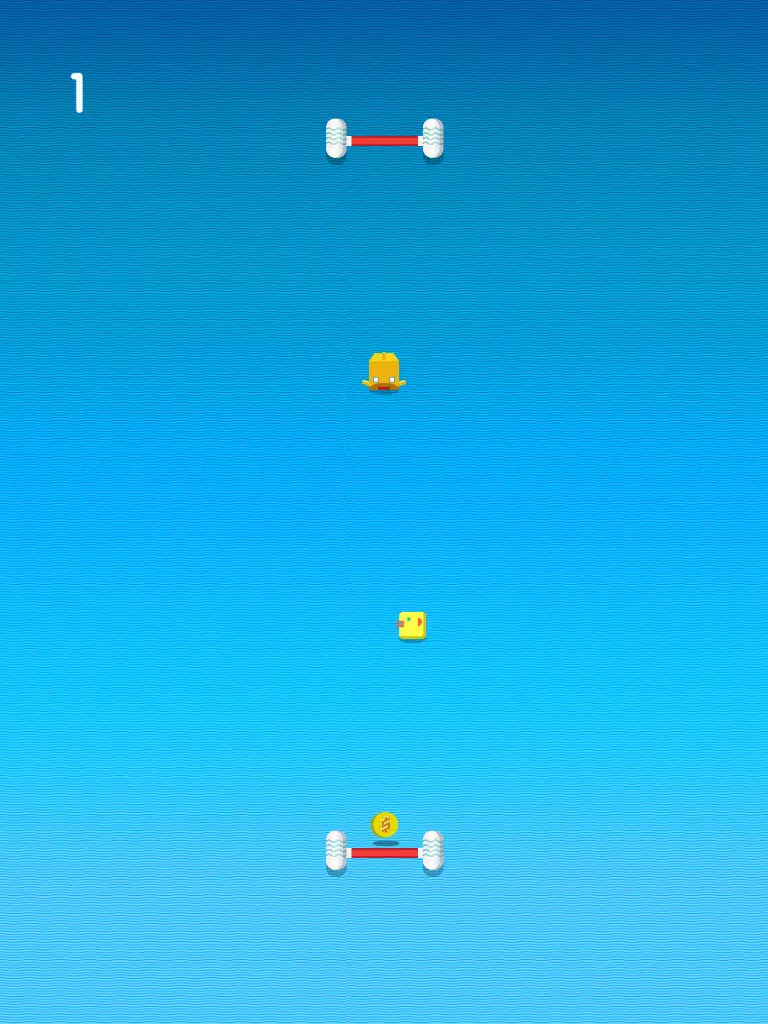This screenshot has width=768, height=1024.
Task: Tap the orange duck character
Action: point(384,372)
